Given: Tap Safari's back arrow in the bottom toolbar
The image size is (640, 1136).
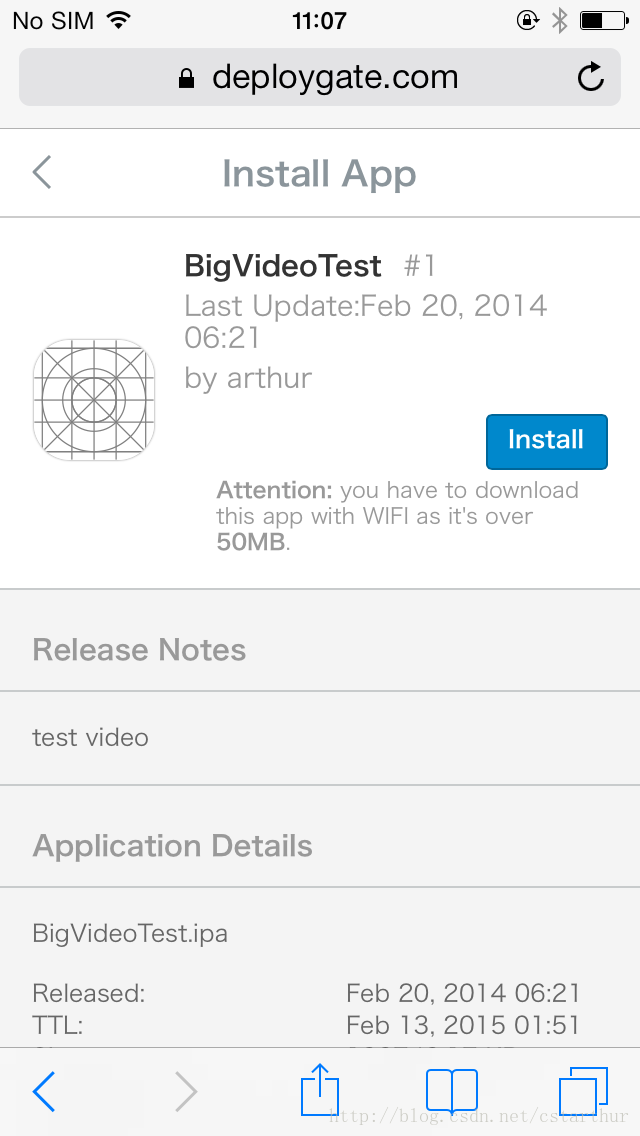Looking at the screenshot, I should tap(44, 1091).
